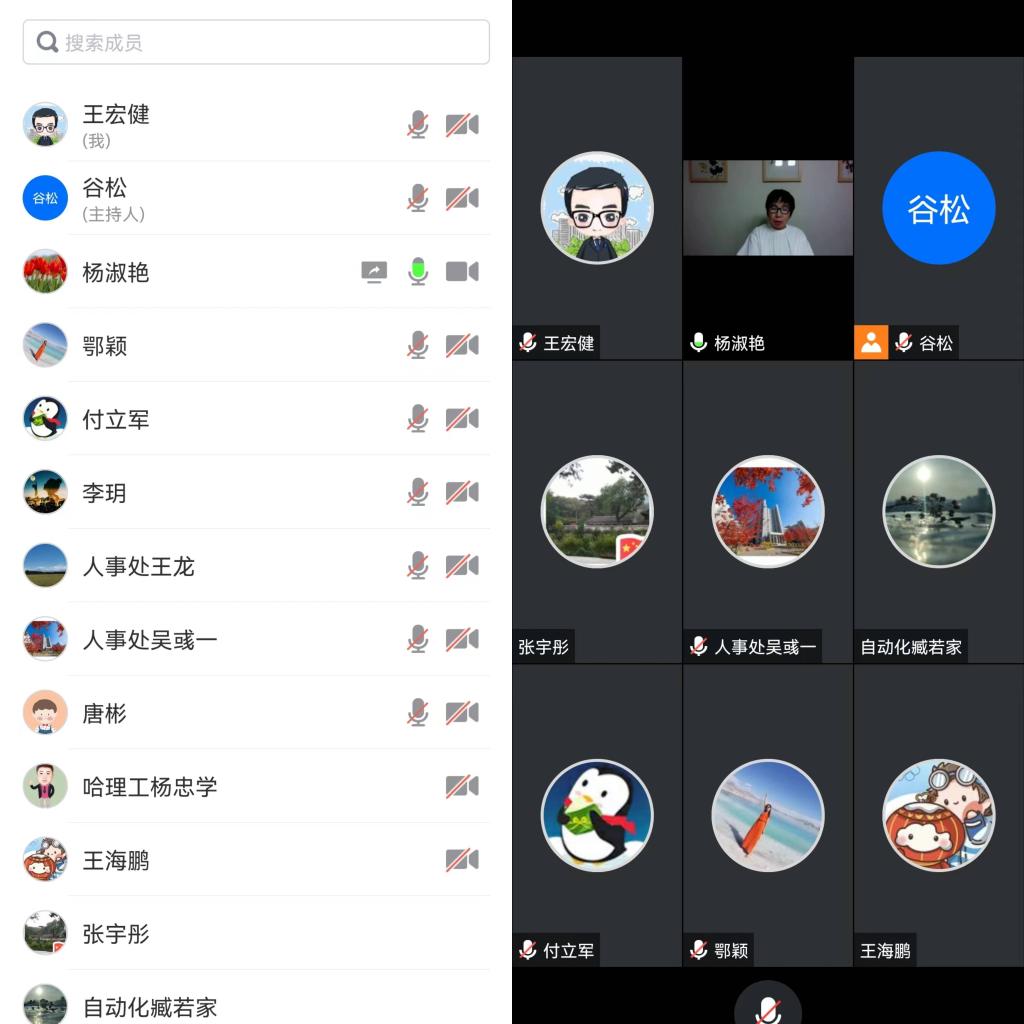Open 杨淑艳's live video tile
Screen dimensions: 1024x1024
[768, 208]
